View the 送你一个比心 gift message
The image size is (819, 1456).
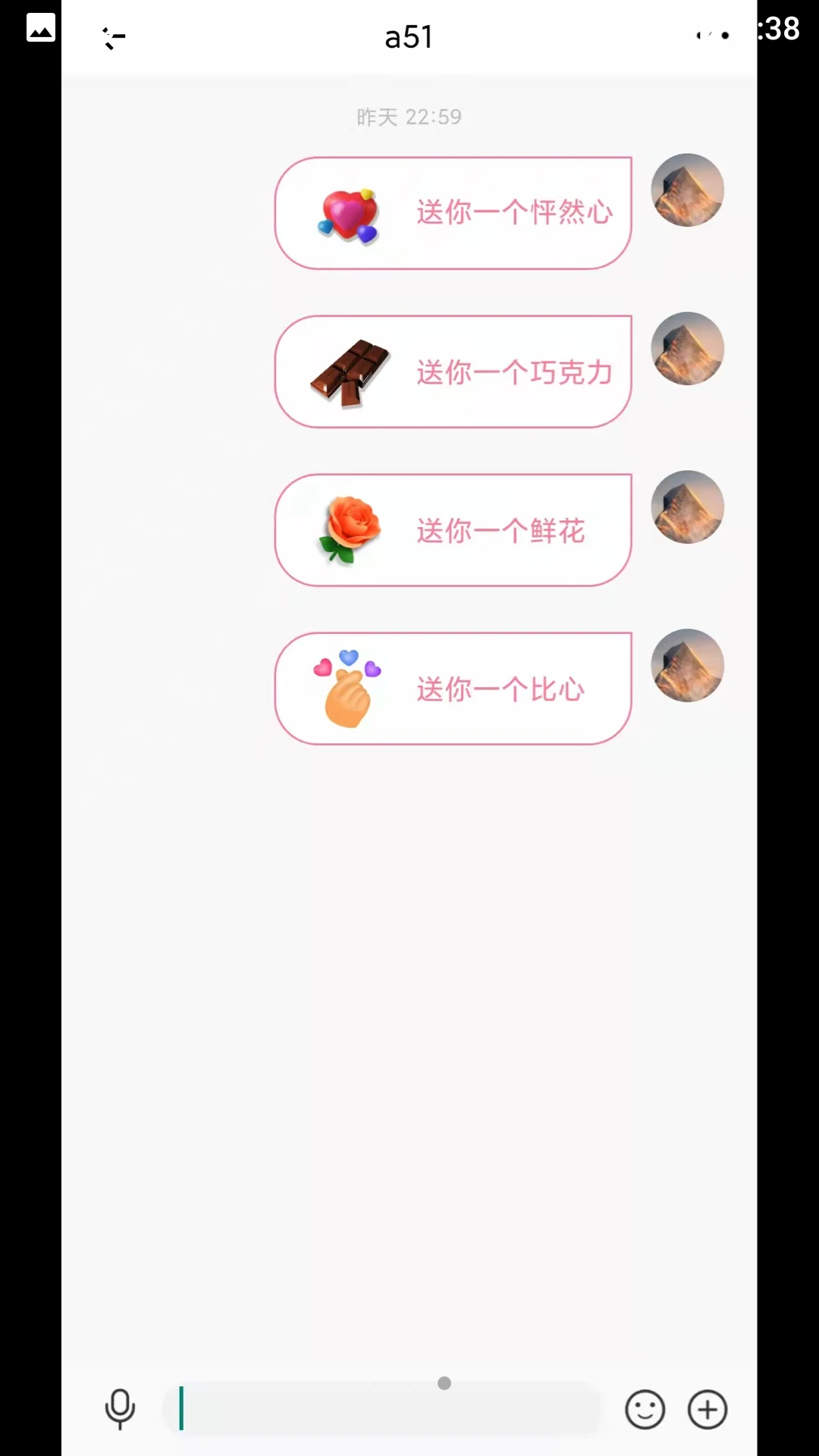click(453, 689)
